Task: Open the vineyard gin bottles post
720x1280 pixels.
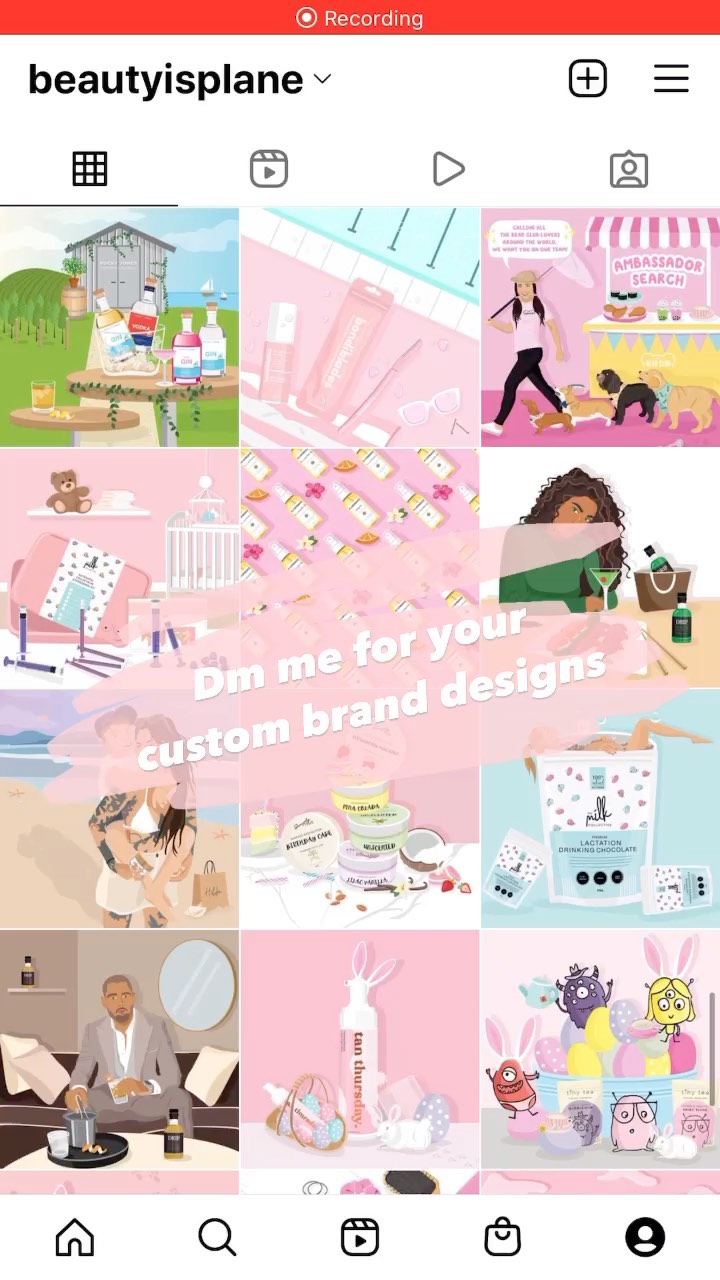Action: (119, 327)
